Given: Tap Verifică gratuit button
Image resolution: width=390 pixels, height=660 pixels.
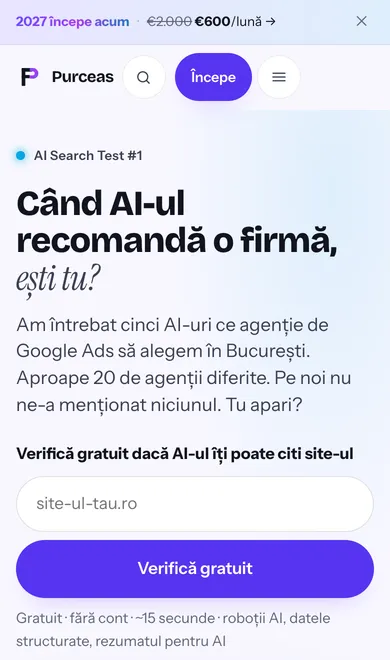Looking at the screenshot, I should click(x=195, y=569).
